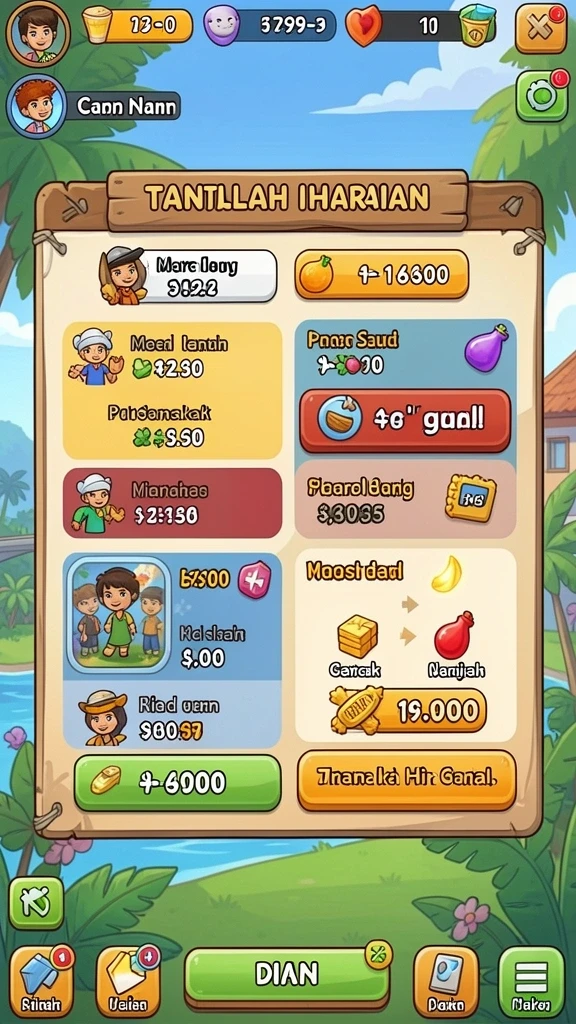The width and height of the screenshot is (576, 1024).
Task: Tap the orange Hir Ganal button
Action: tap(407, 780)
